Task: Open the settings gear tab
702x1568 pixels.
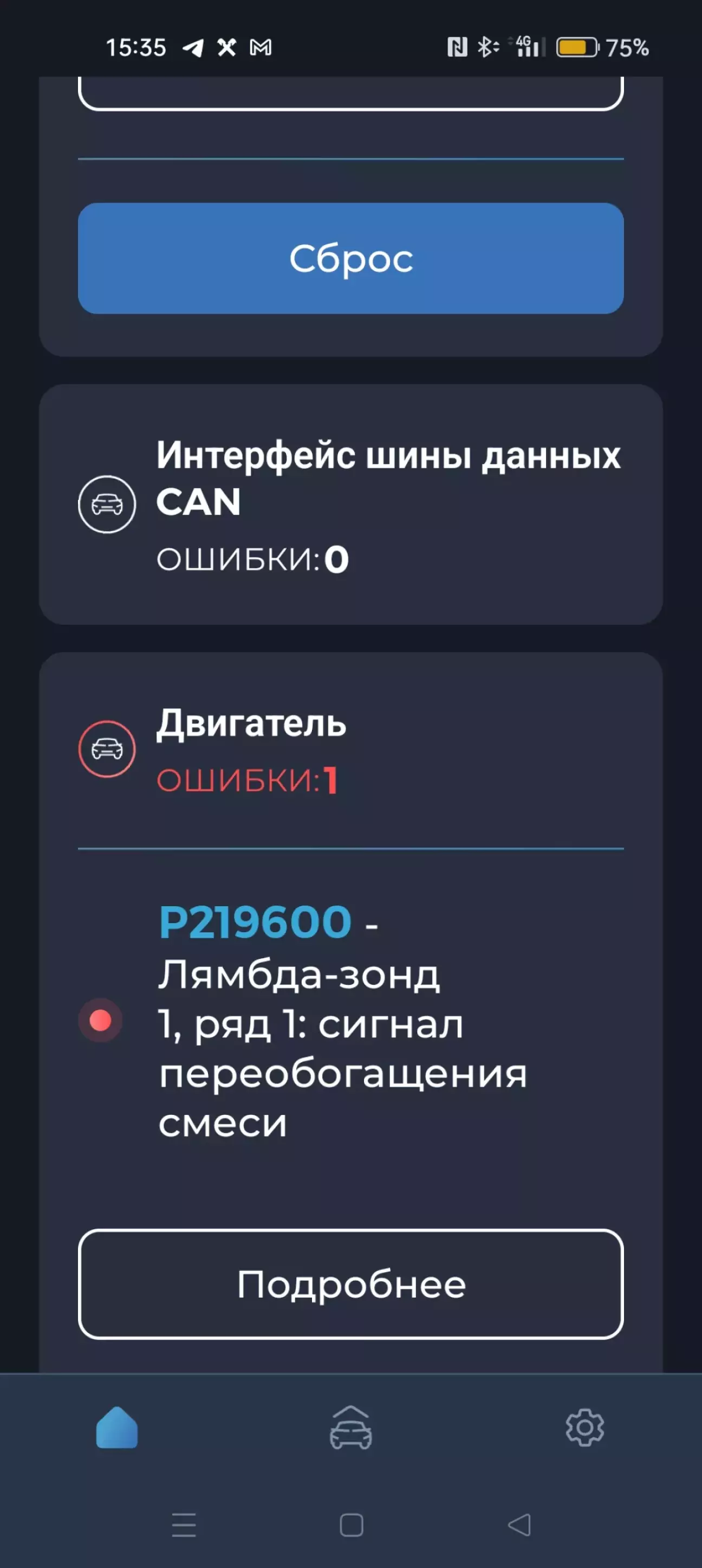Action: (x=584, y=1428)
